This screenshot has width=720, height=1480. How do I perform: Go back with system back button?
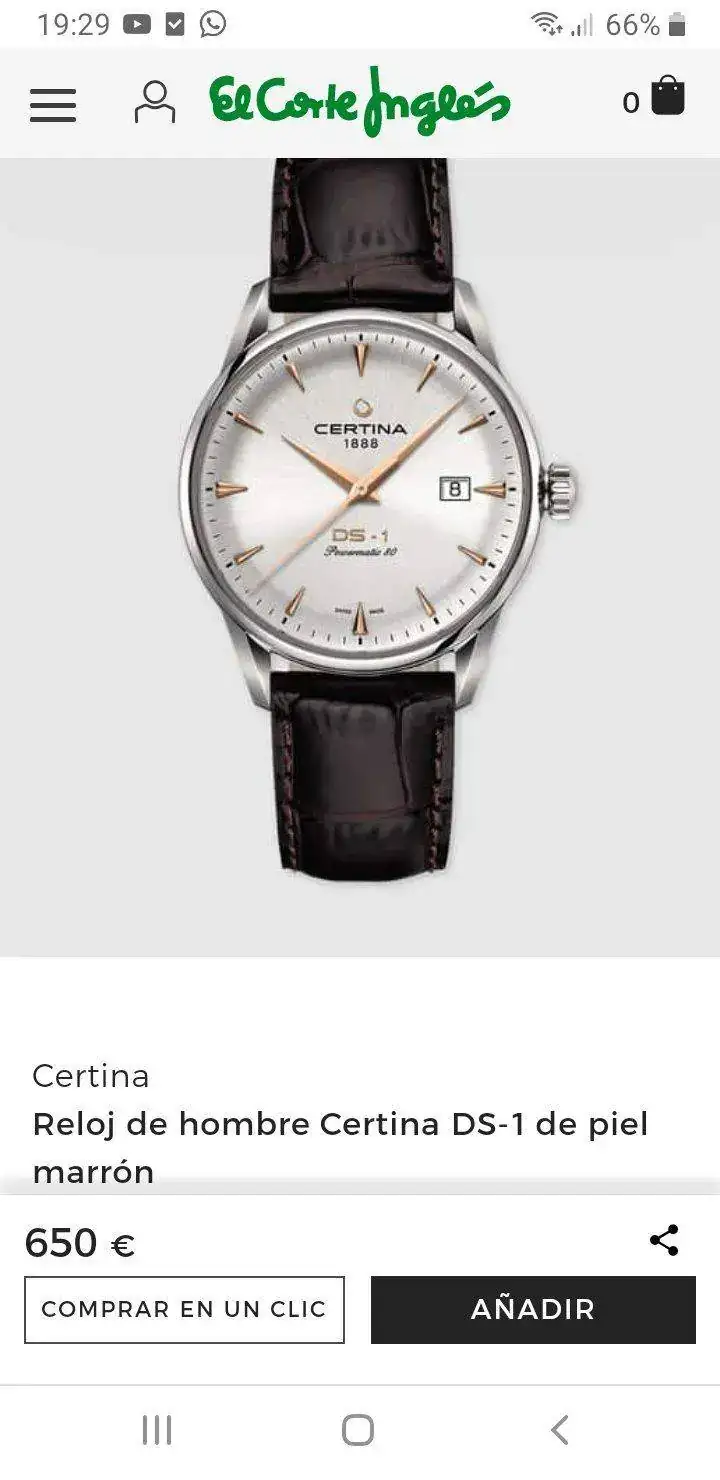click(x=560, y=1430)
